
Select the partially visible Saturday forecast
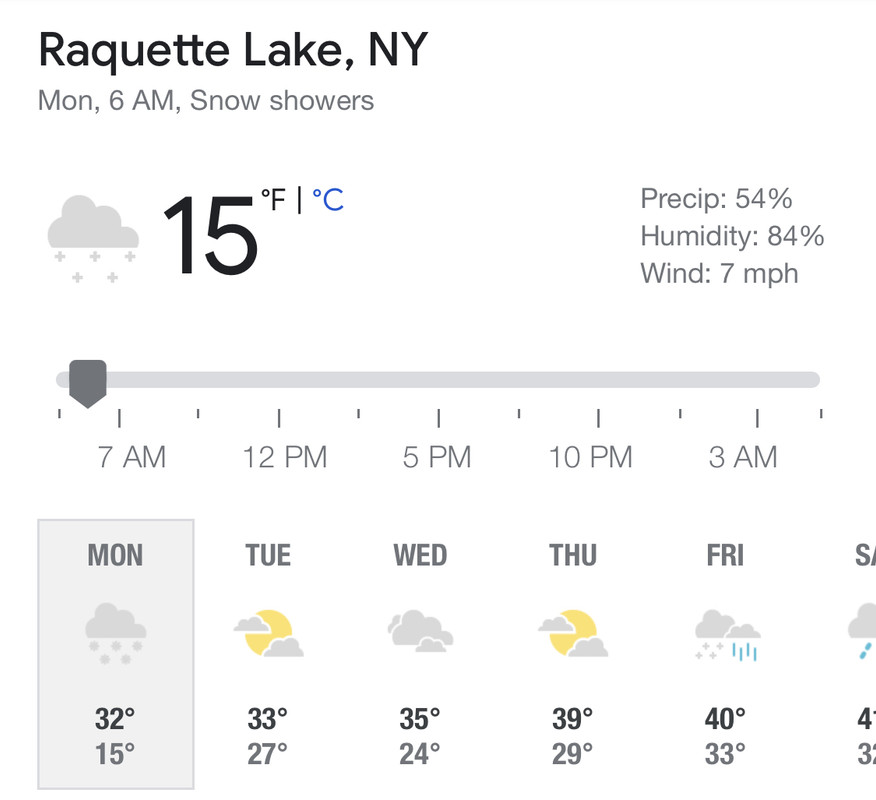[x=862, y=654]
